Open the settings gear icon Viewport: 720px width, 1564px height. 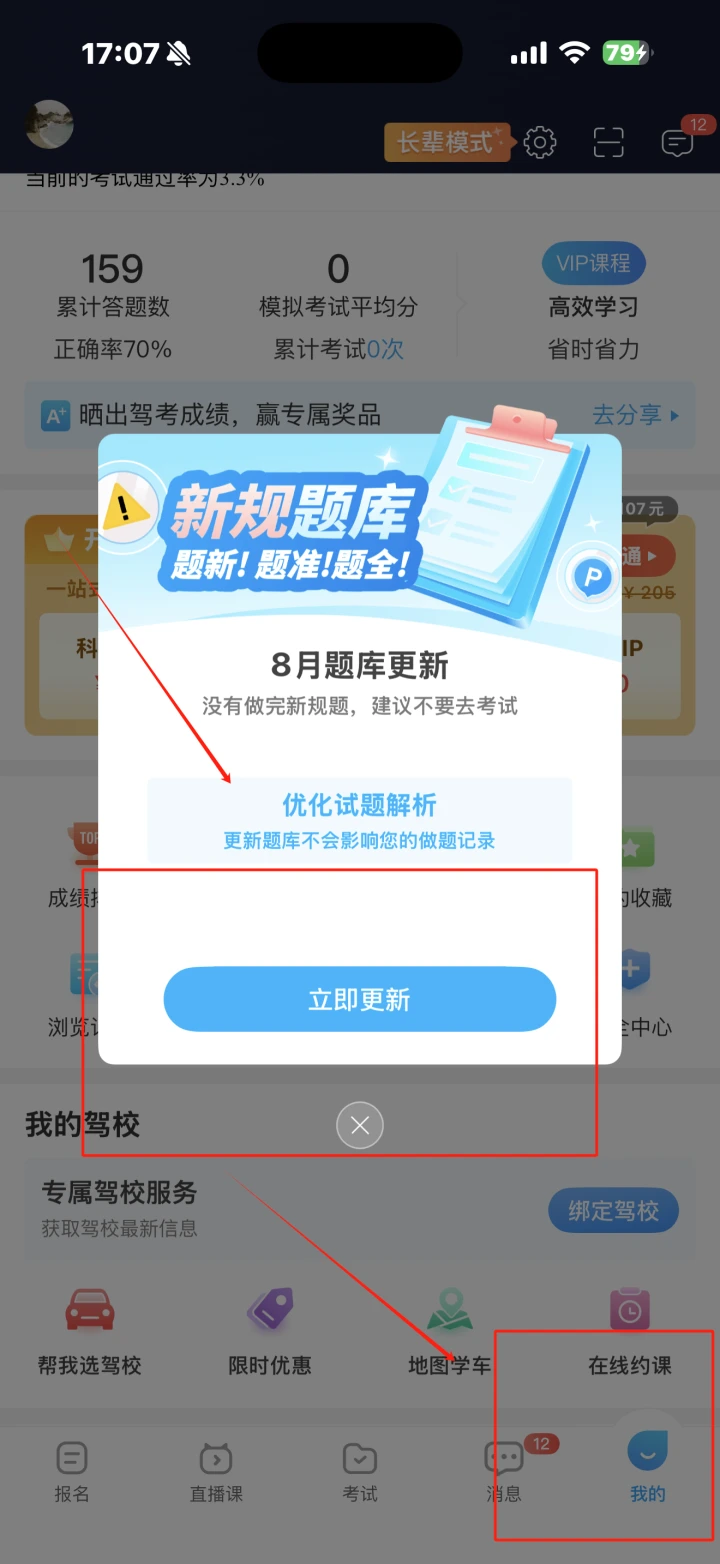click(540, 143)
